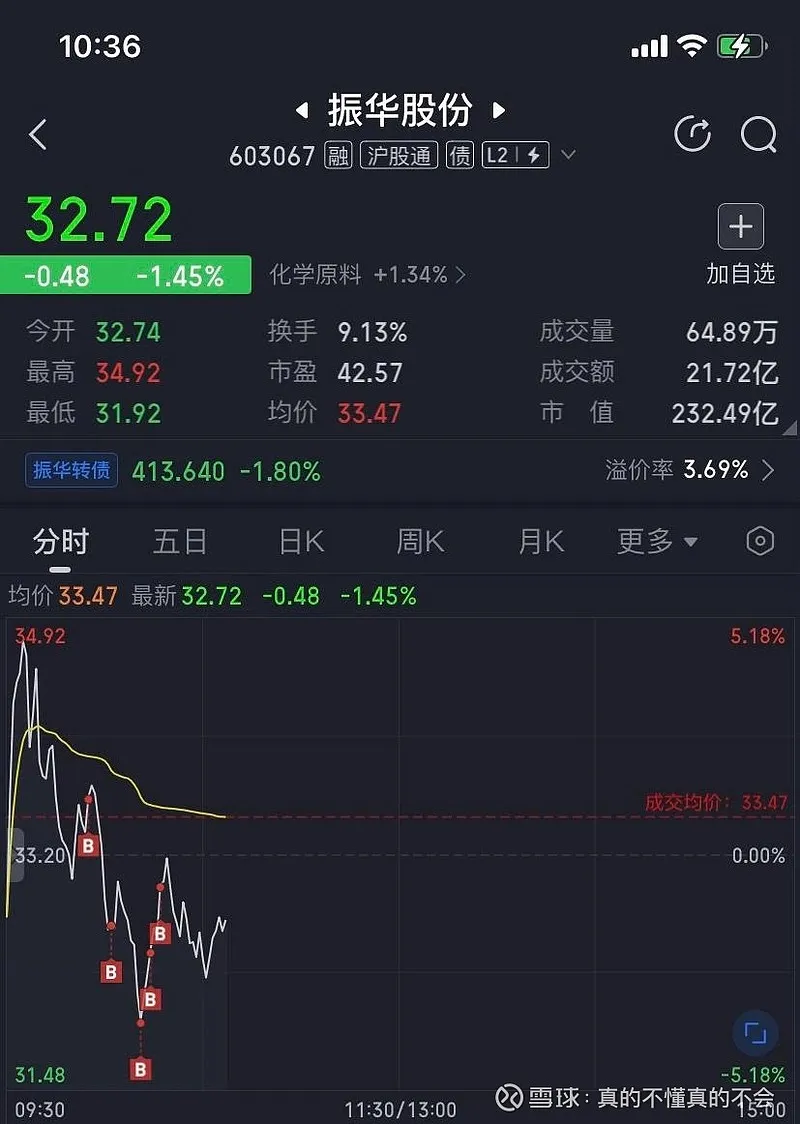The height and width of the screenshot is (1124, 800).
Task: Select the 分时 chart tab
Action: point(61,542)
